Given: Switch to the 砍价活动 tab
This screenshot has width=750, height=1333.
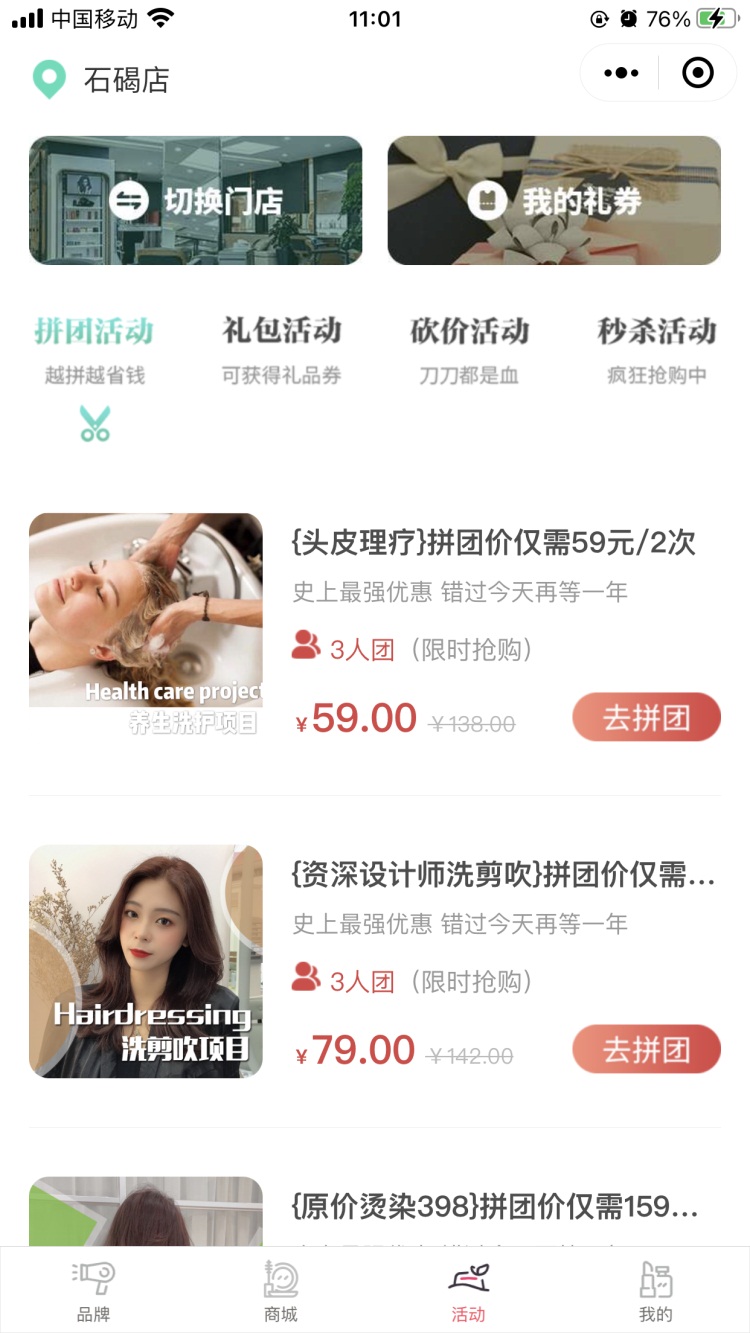Looking at the screenshot, I should (x=469, y=346).
